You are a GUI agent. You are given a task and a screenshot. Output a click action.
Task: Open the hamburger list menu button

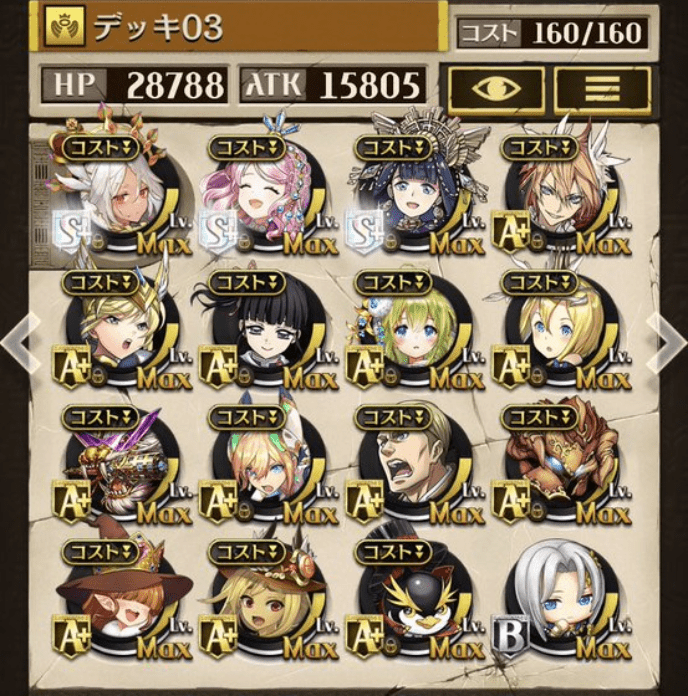[x=601, y=89]
